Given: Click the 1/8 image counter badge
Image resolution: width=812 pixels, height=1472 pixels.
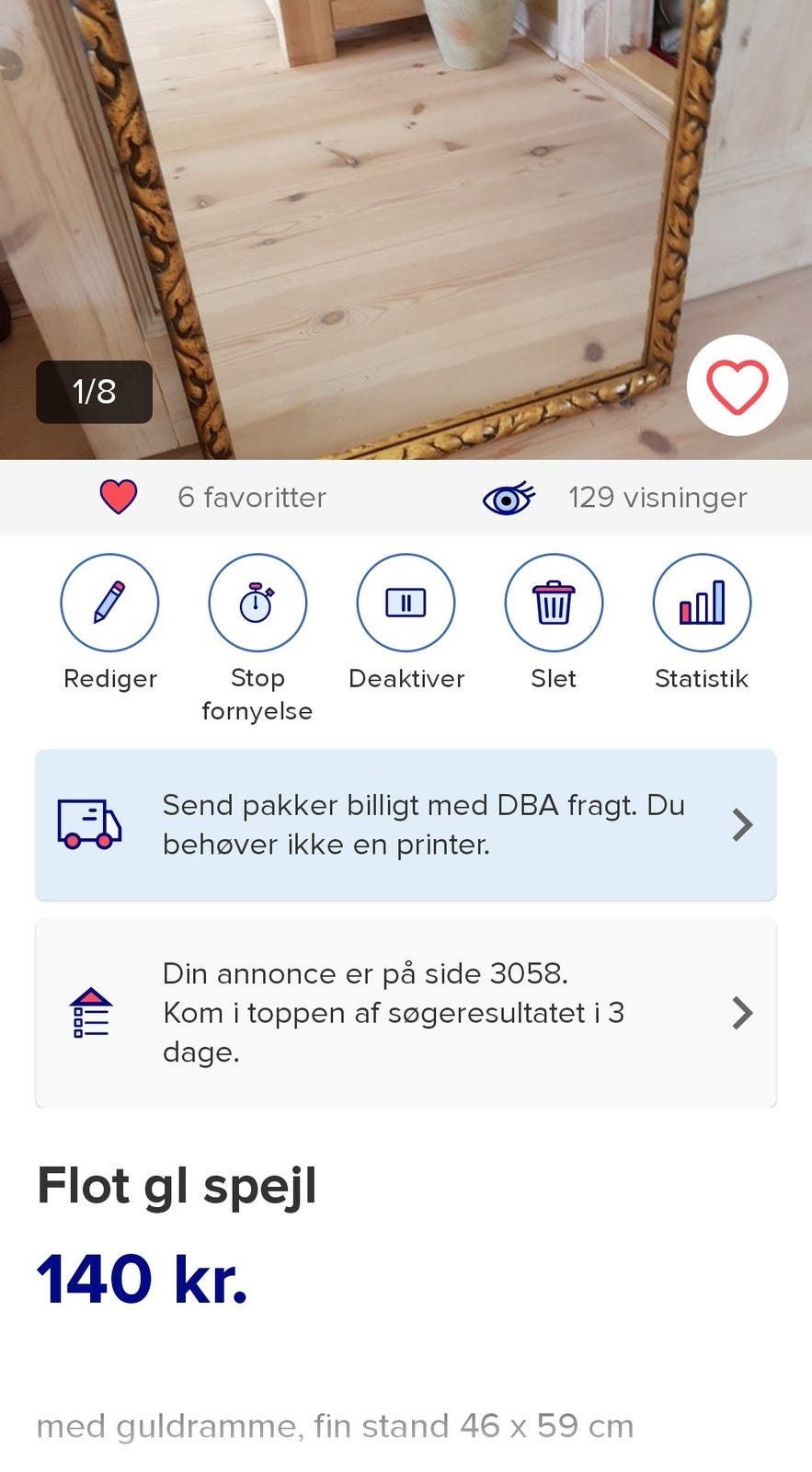Looking at the screenshot, I should (93, 392).
